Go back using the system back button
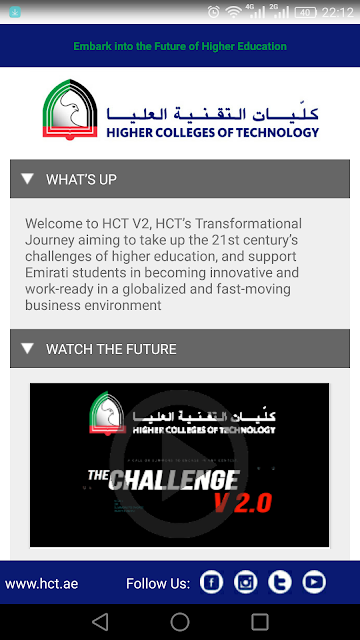The height and width of the screenshot is (640, 360). click(x=100, y=622)
